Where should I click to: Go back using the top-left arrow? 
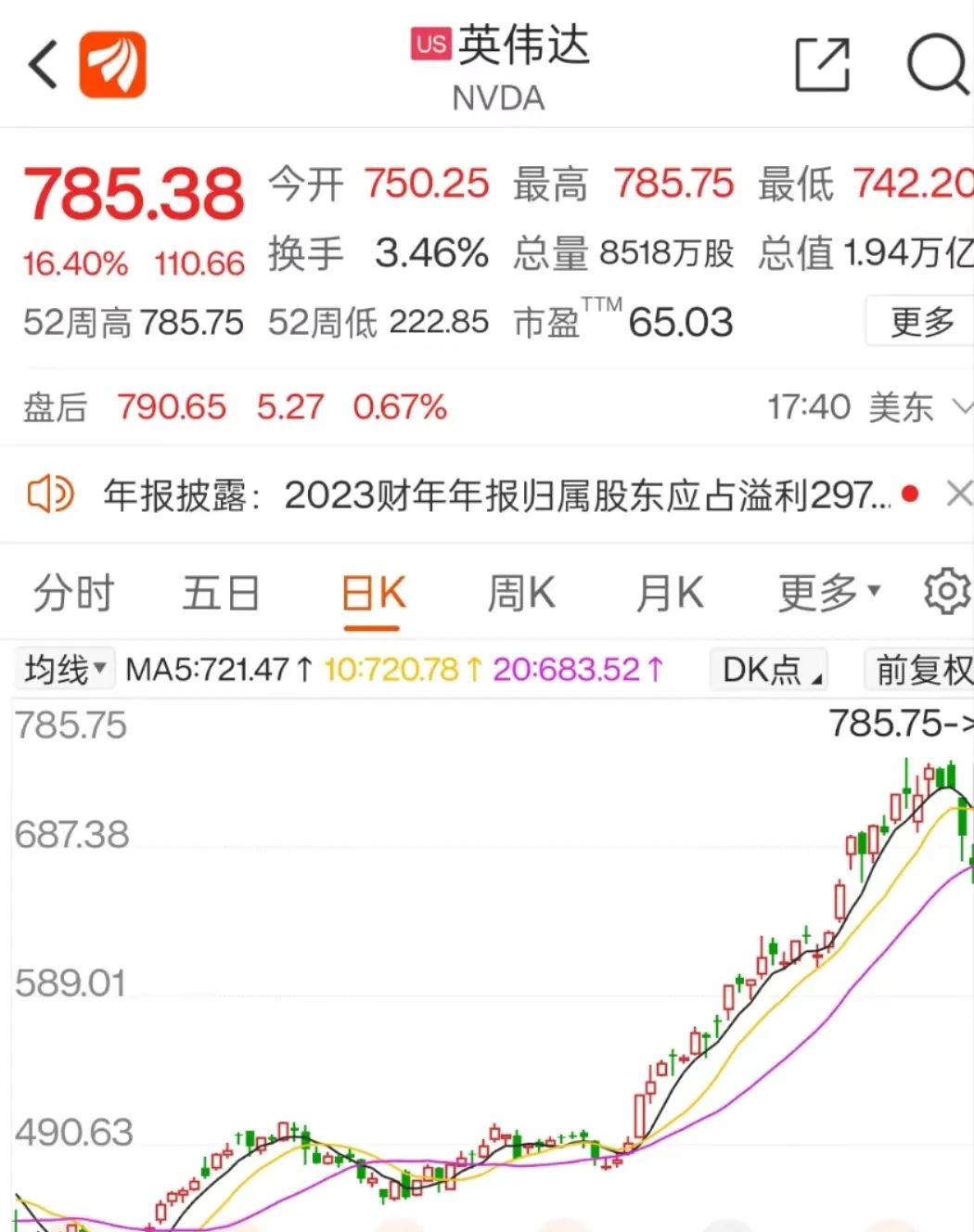(x=43, y=65)
